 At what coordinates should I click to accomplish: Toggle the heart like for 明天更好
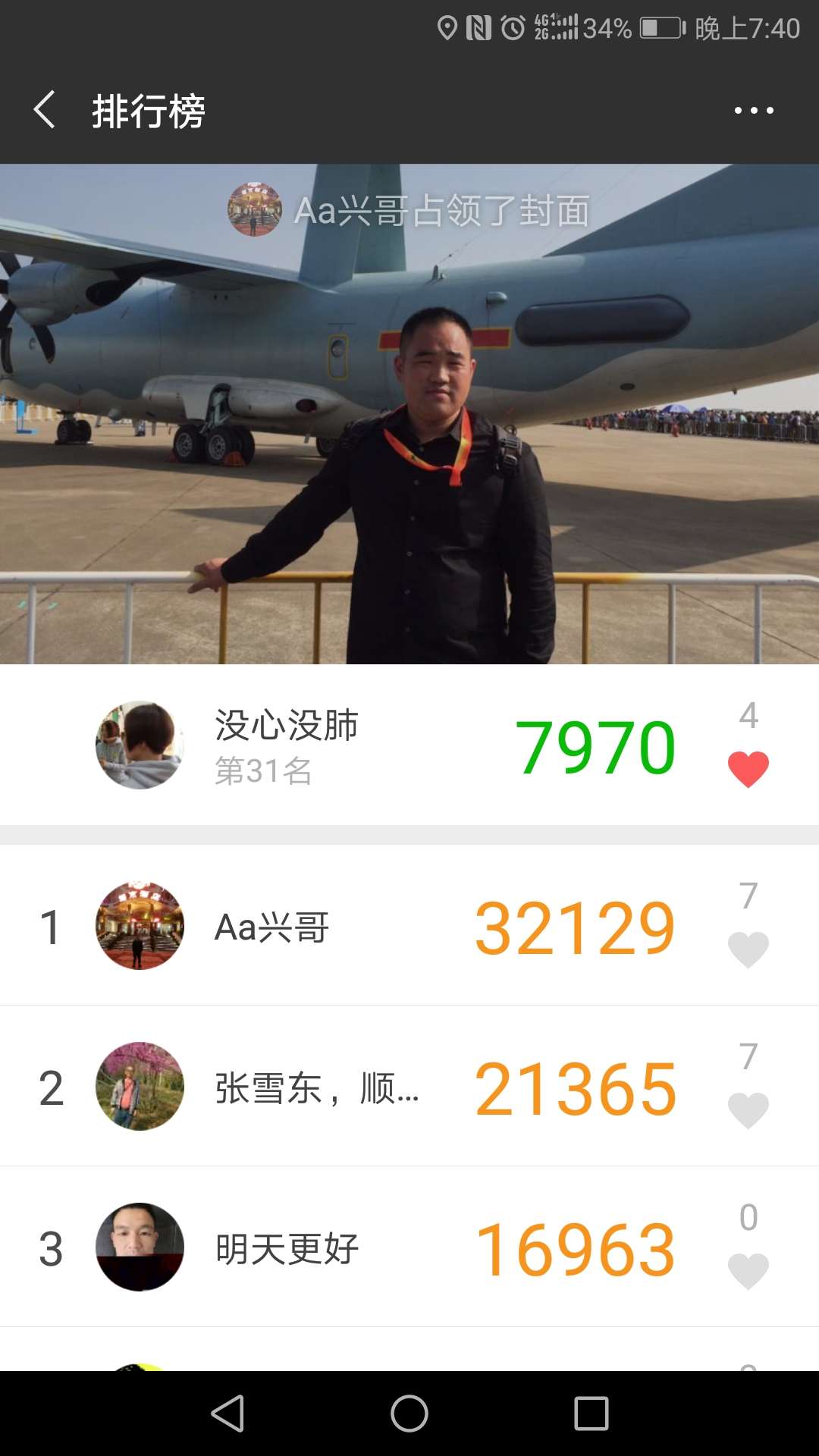748,1269
